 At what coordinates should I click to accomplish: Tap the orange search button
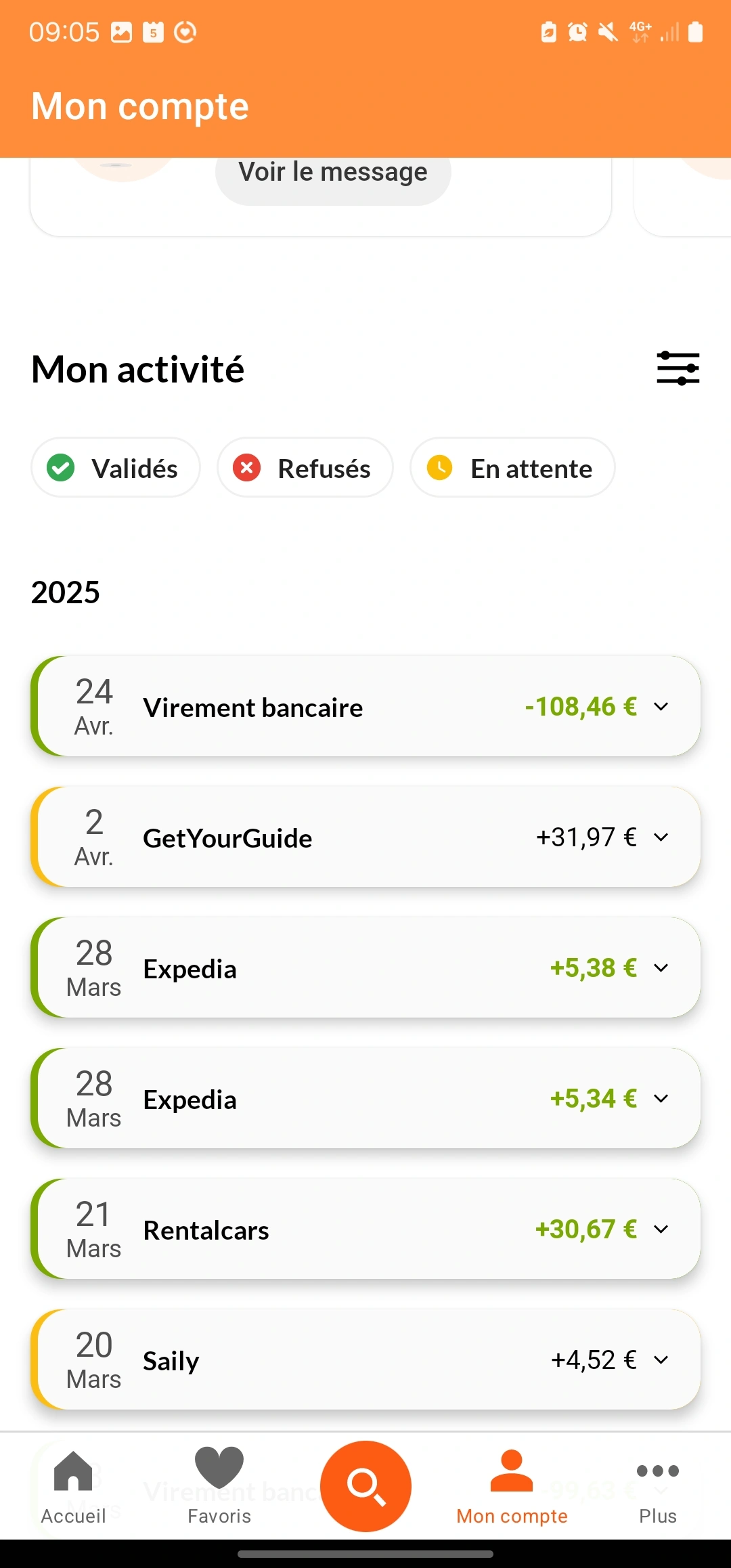pos(365,1486)
